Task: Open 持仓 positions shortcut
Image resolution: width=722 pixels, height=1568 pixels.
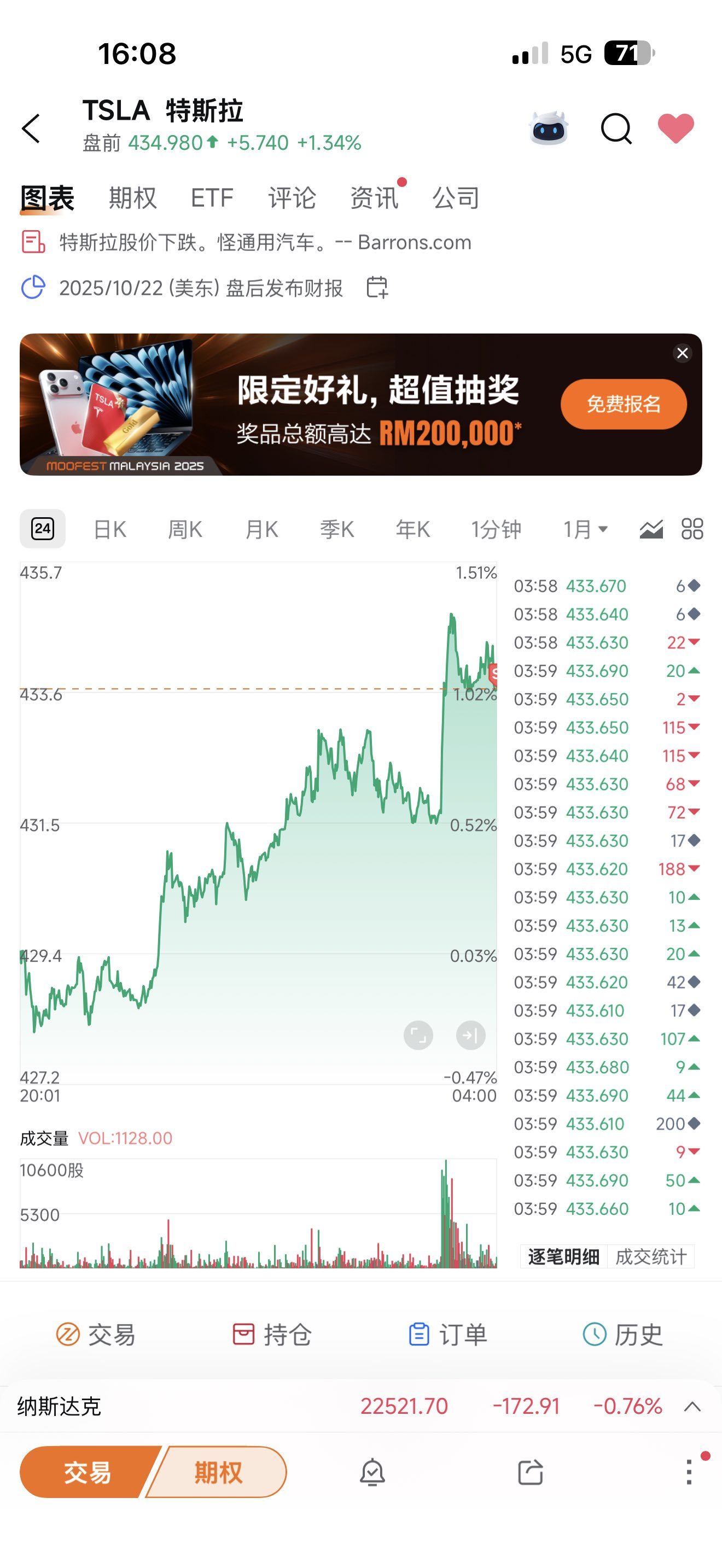Action: point(272,1334)
